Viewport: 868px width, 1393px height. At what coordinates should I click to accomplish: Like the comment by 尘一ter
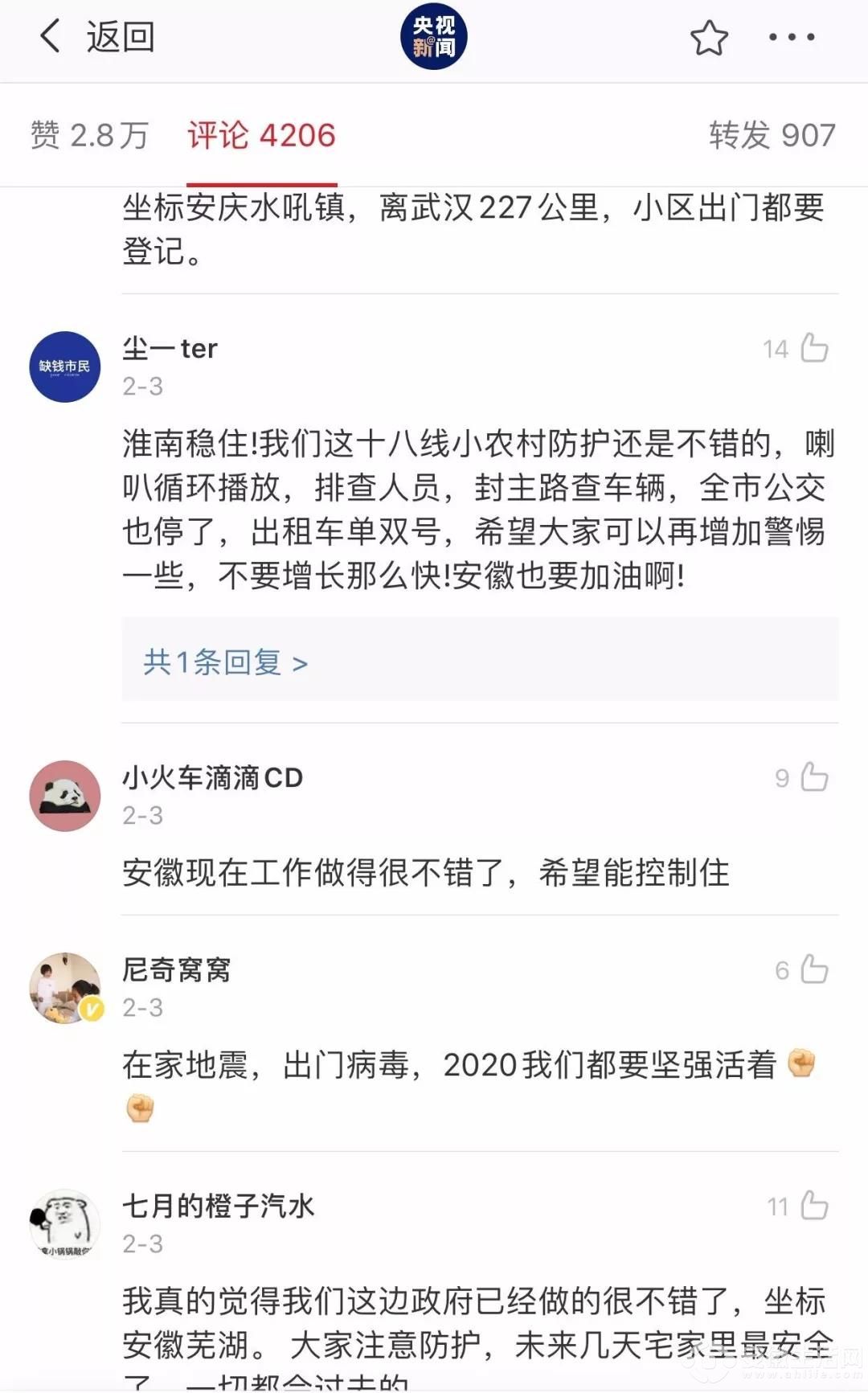814,348
